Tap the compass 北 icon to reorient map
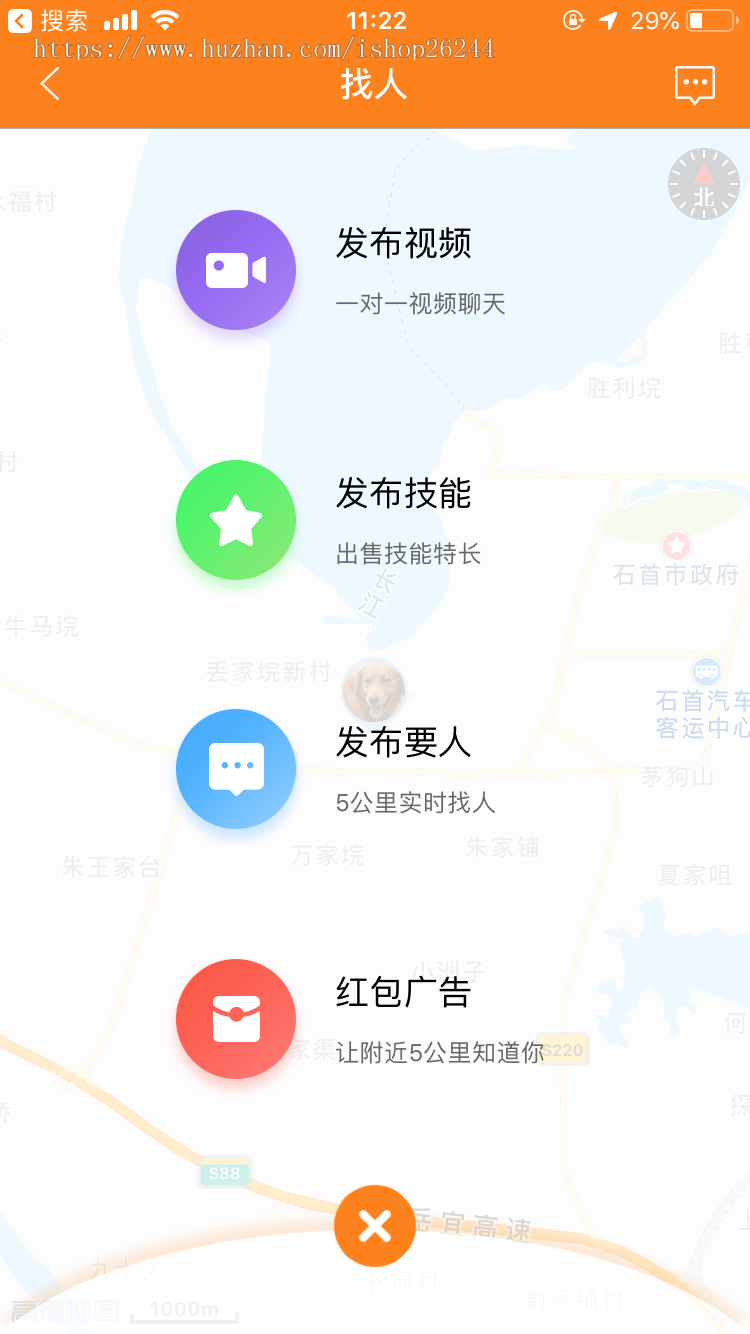This screenshot has width=750, height=1334. 703,185
